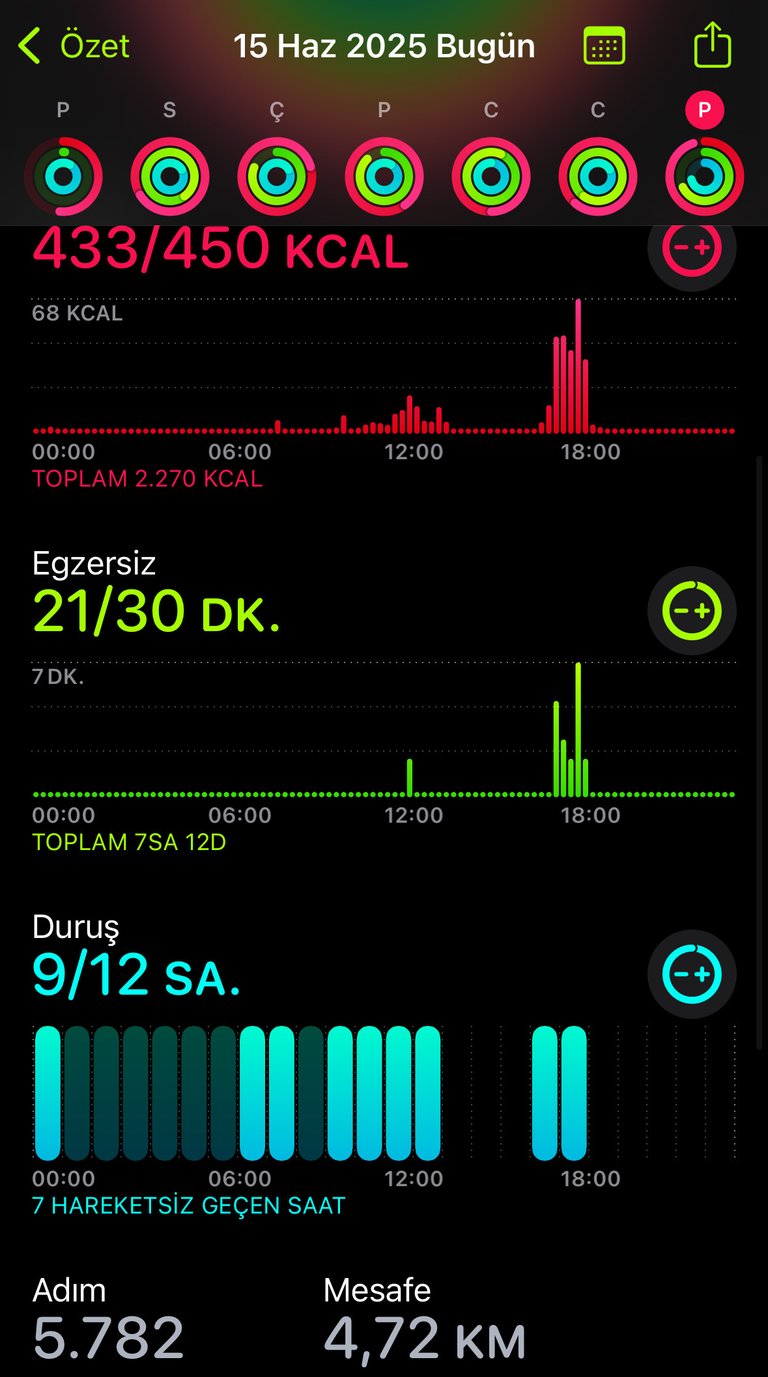Adjust the Duruş hours goal
This screenshot has width=768, height=1377.
[692, 974]
